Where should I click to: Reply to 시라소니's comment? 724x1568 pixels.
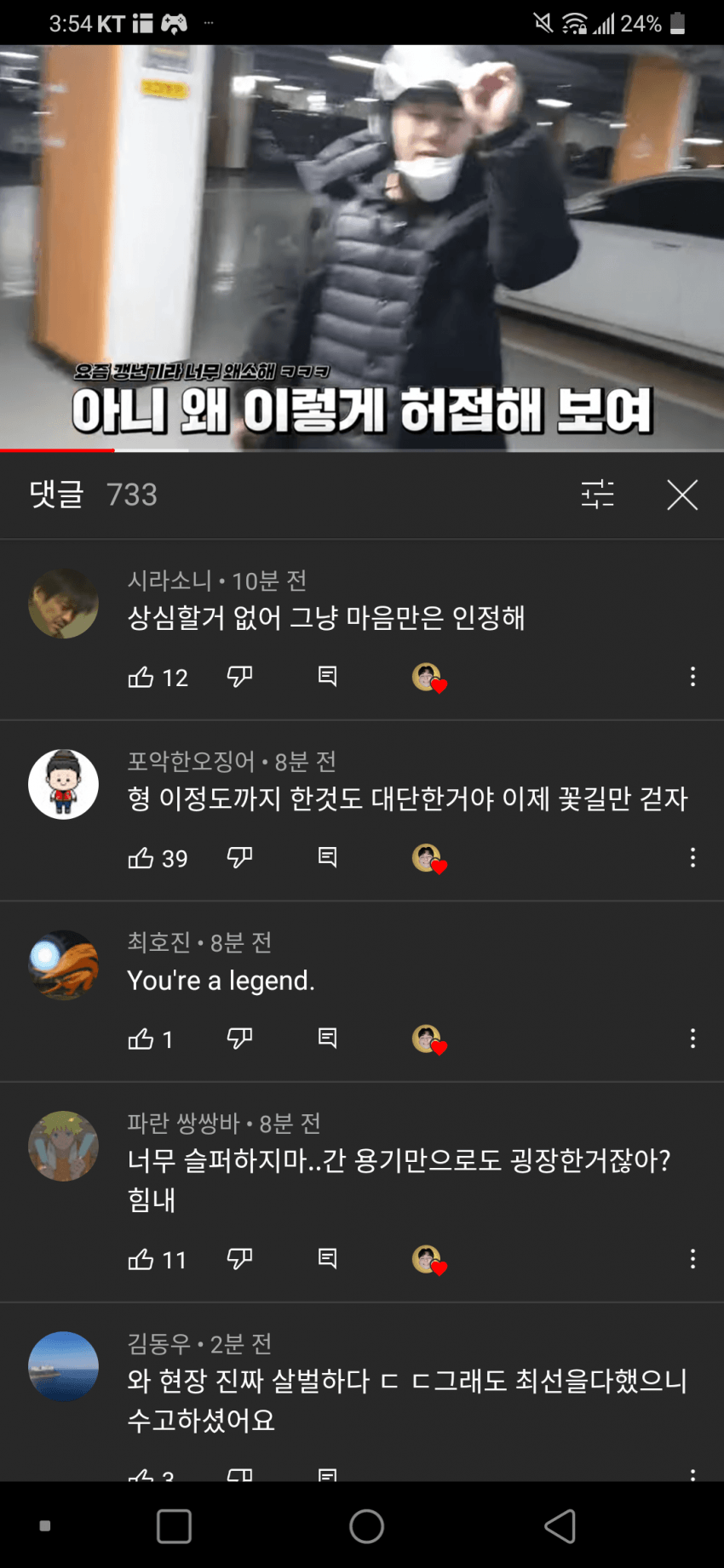[327, 677]
